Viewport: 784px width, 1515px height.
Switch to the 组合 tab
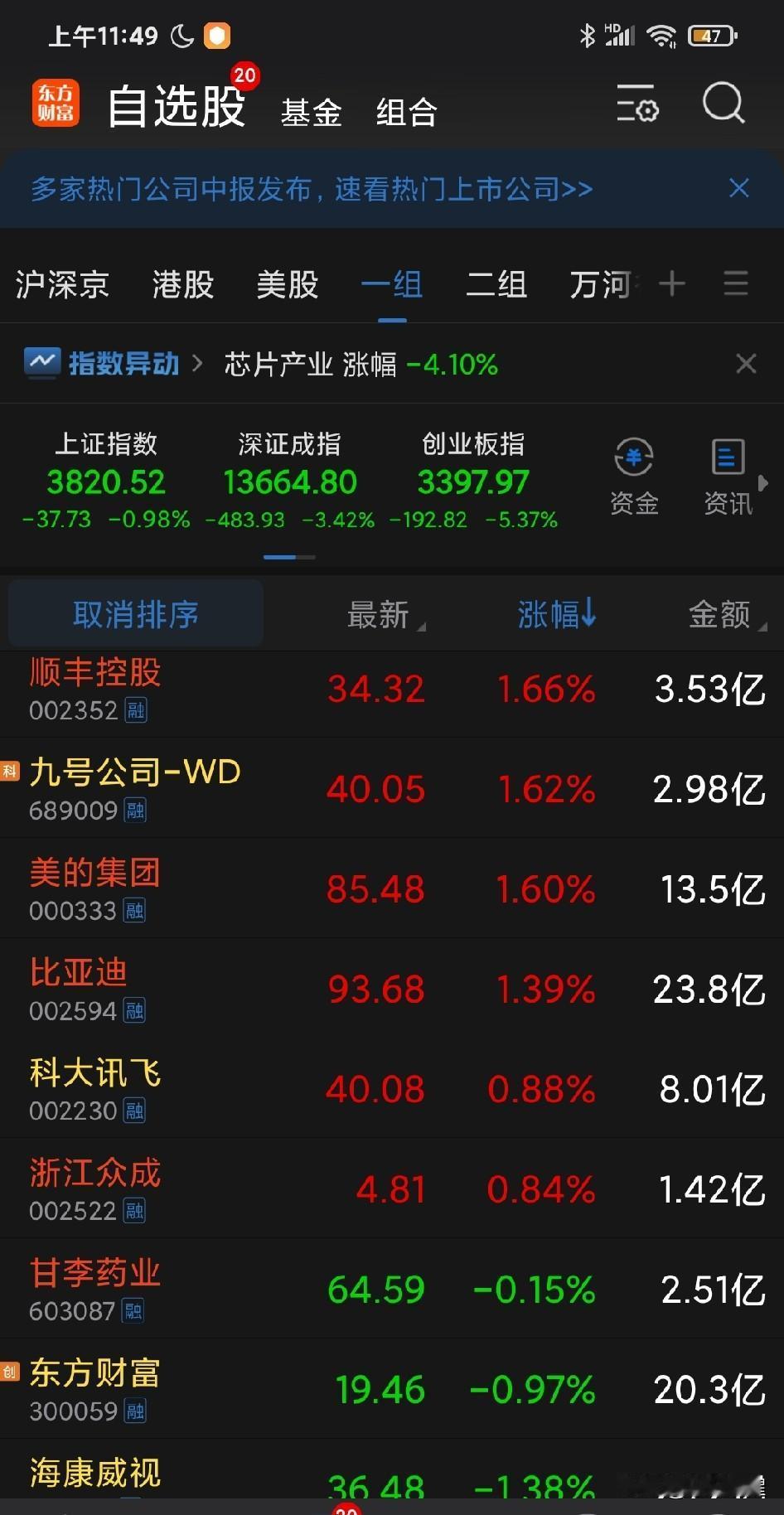pyautogui.click(x=406, y=113)
